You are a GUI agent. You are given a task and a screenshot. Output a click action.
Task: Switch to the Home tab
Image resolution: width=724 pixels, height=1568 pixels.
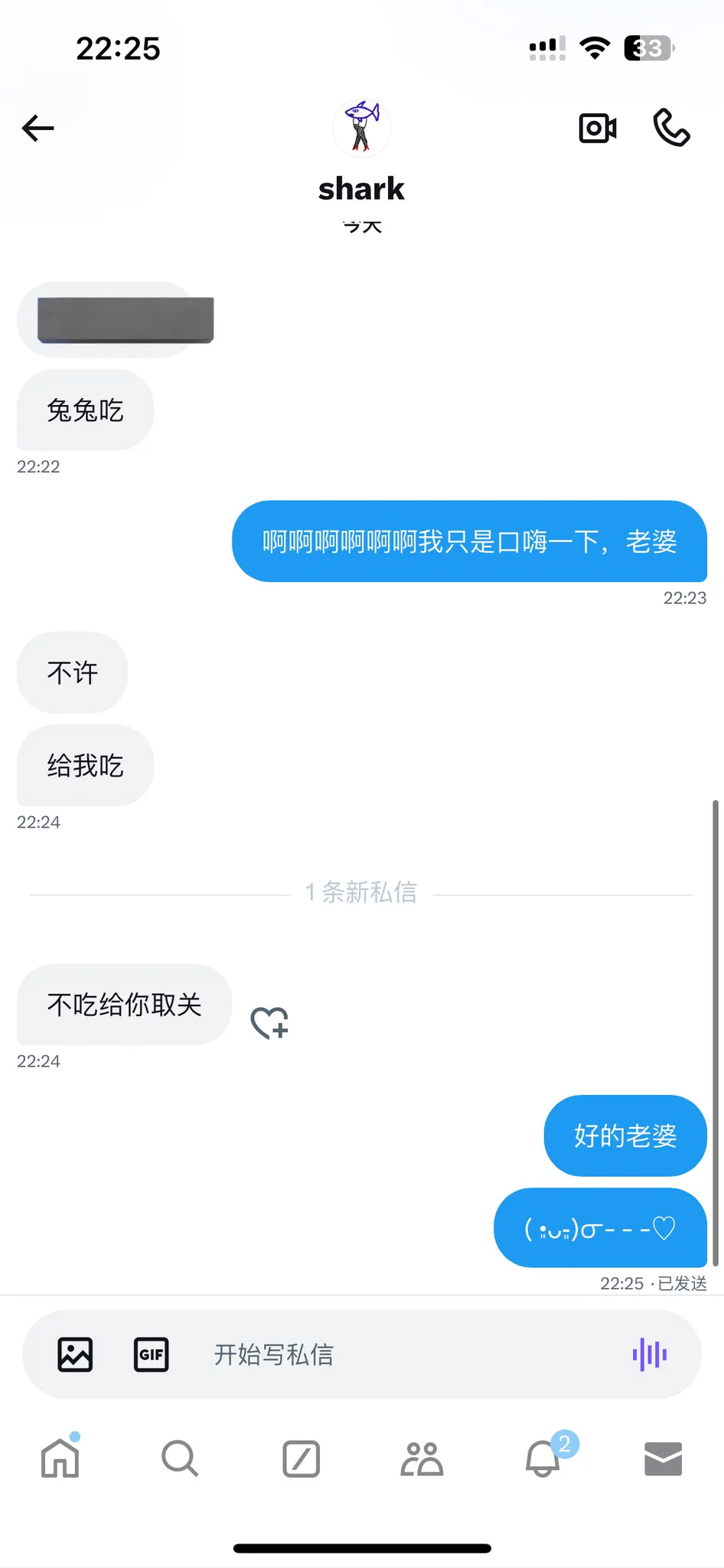point(60,1459)
